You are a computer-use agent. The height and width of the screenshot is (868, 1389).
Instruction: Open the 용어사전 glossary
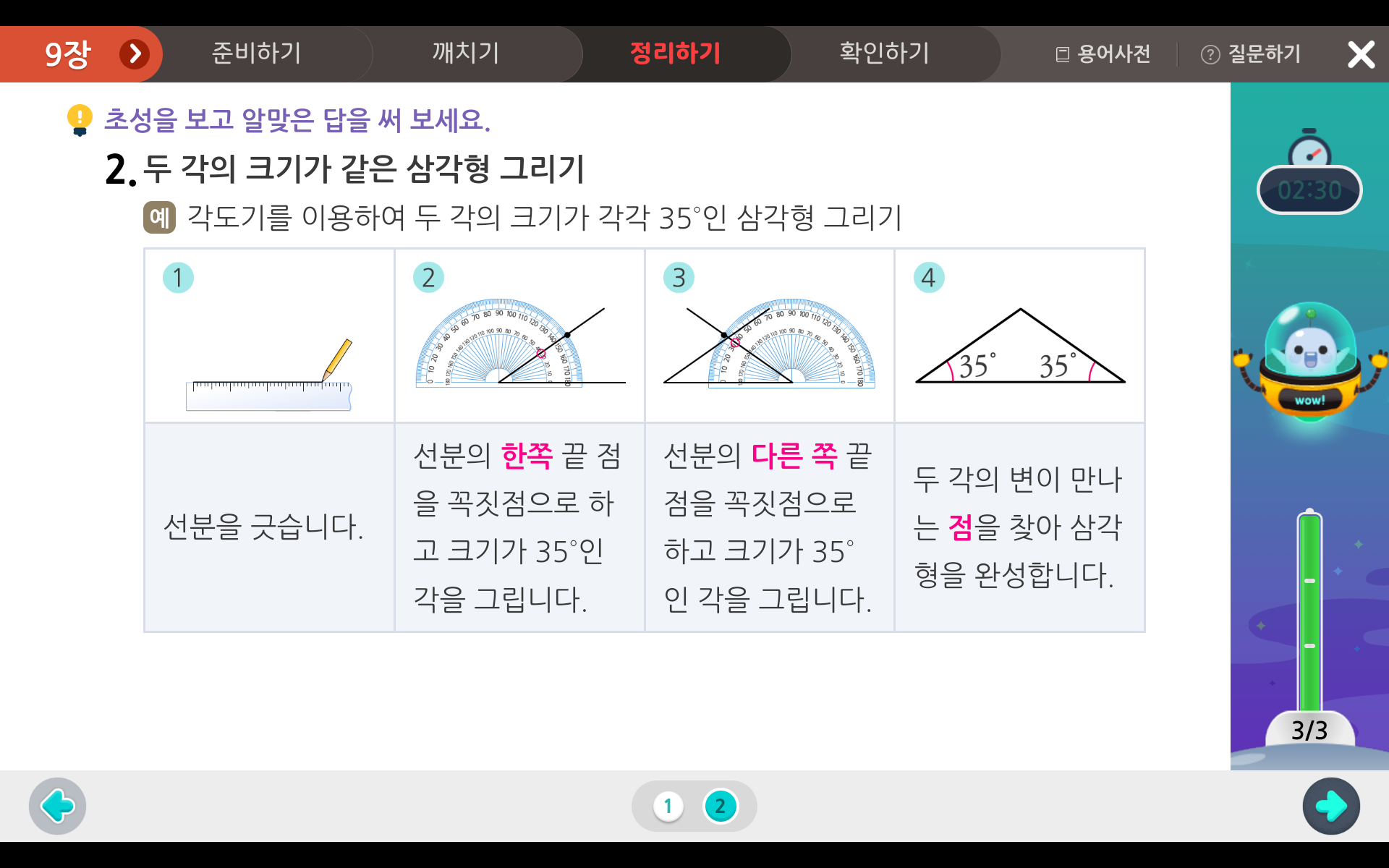coord(1103,54)
